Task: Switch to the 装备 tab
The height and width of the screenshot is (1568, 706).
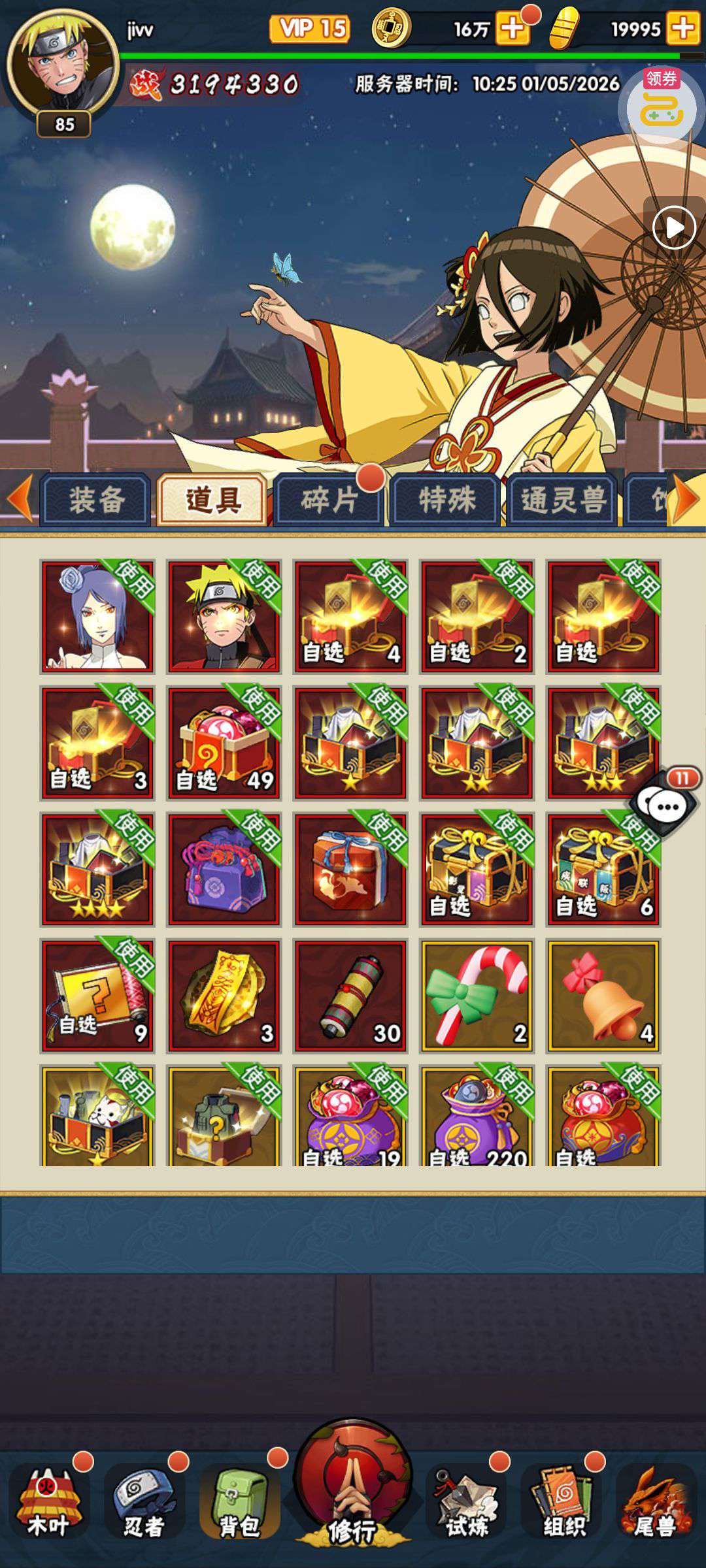Action: point(96,500)
